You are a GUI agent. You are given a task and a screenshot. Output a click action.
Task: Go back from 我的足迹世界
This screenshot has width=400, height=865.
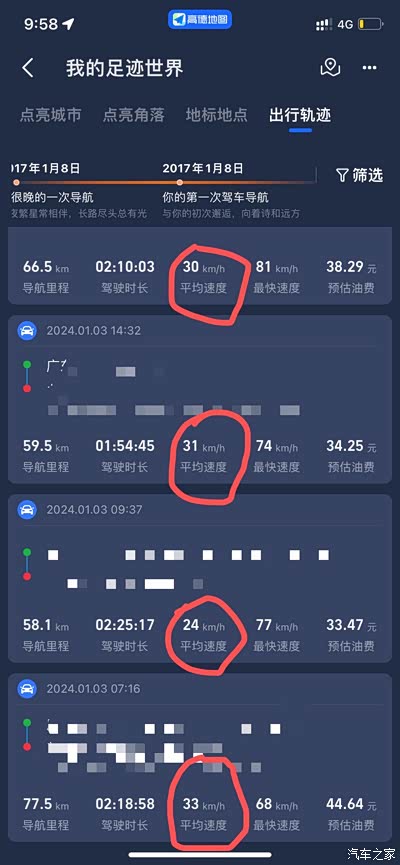click(x=28, y=68)
